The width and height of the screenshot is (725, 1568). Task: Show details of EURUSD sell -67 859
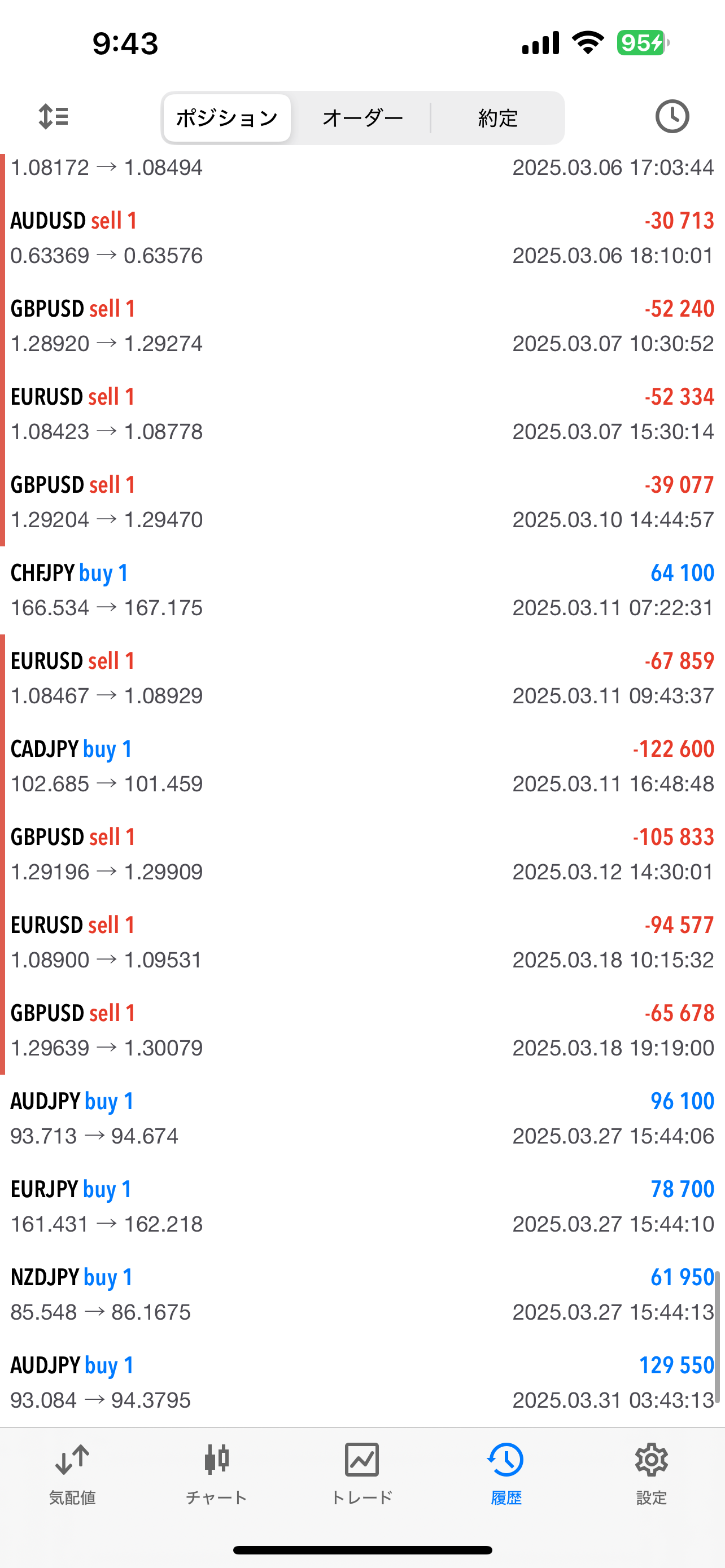[362, 678]
